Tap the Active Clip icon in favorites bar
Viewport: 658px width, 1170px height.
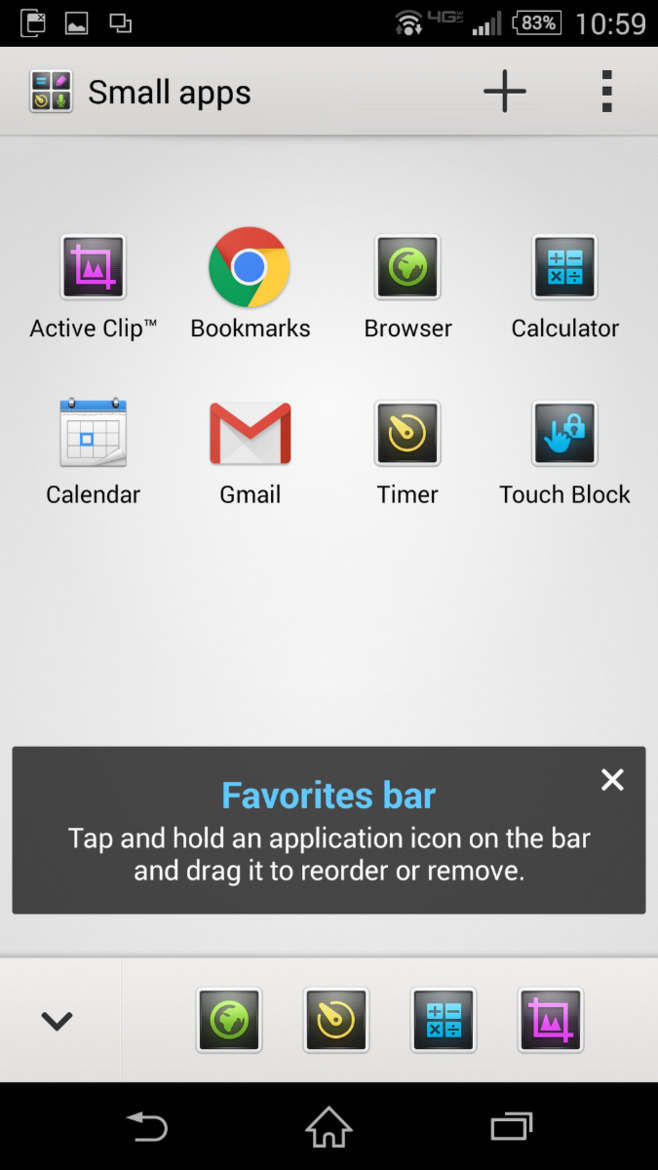[x=550, y=1020]
